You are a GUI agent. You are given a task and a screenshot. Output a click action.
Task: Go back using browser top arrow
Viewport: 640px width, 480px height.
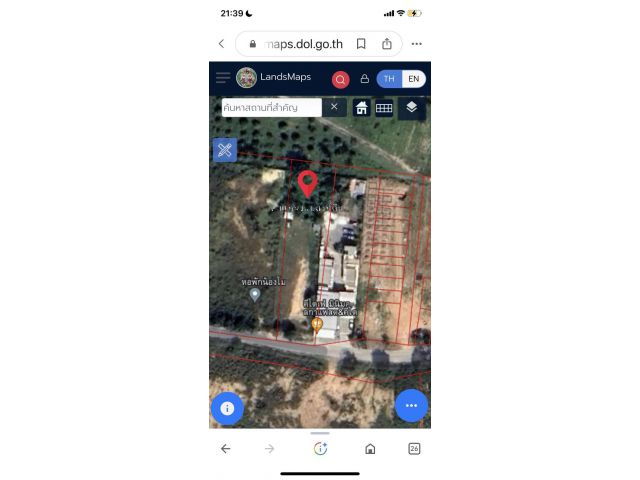221,44
